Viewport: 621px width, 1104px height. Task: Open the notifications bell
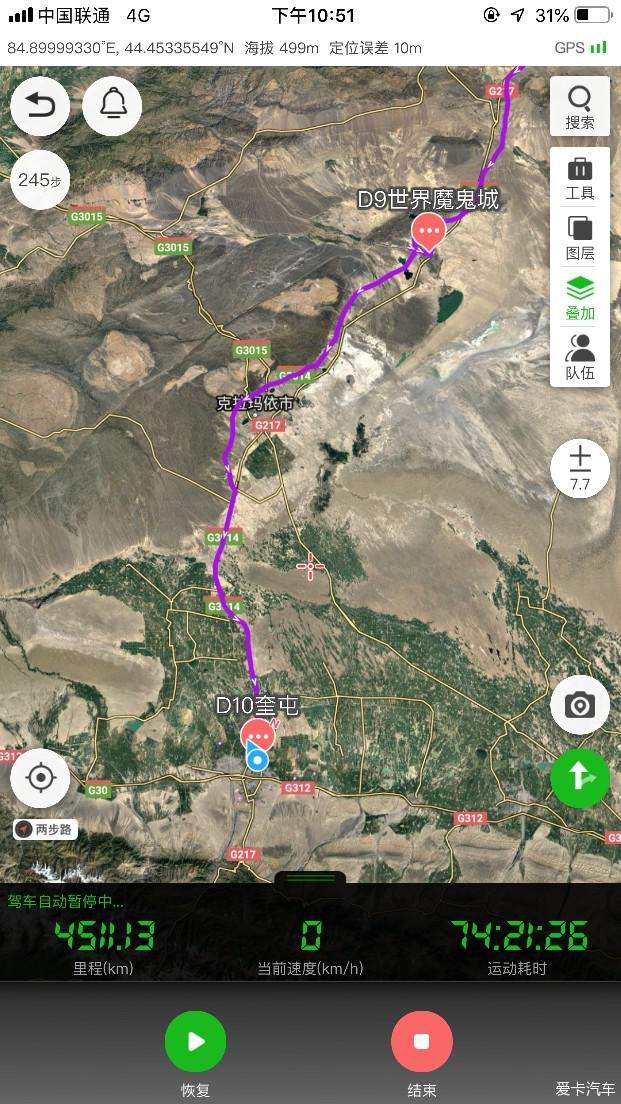111,105
